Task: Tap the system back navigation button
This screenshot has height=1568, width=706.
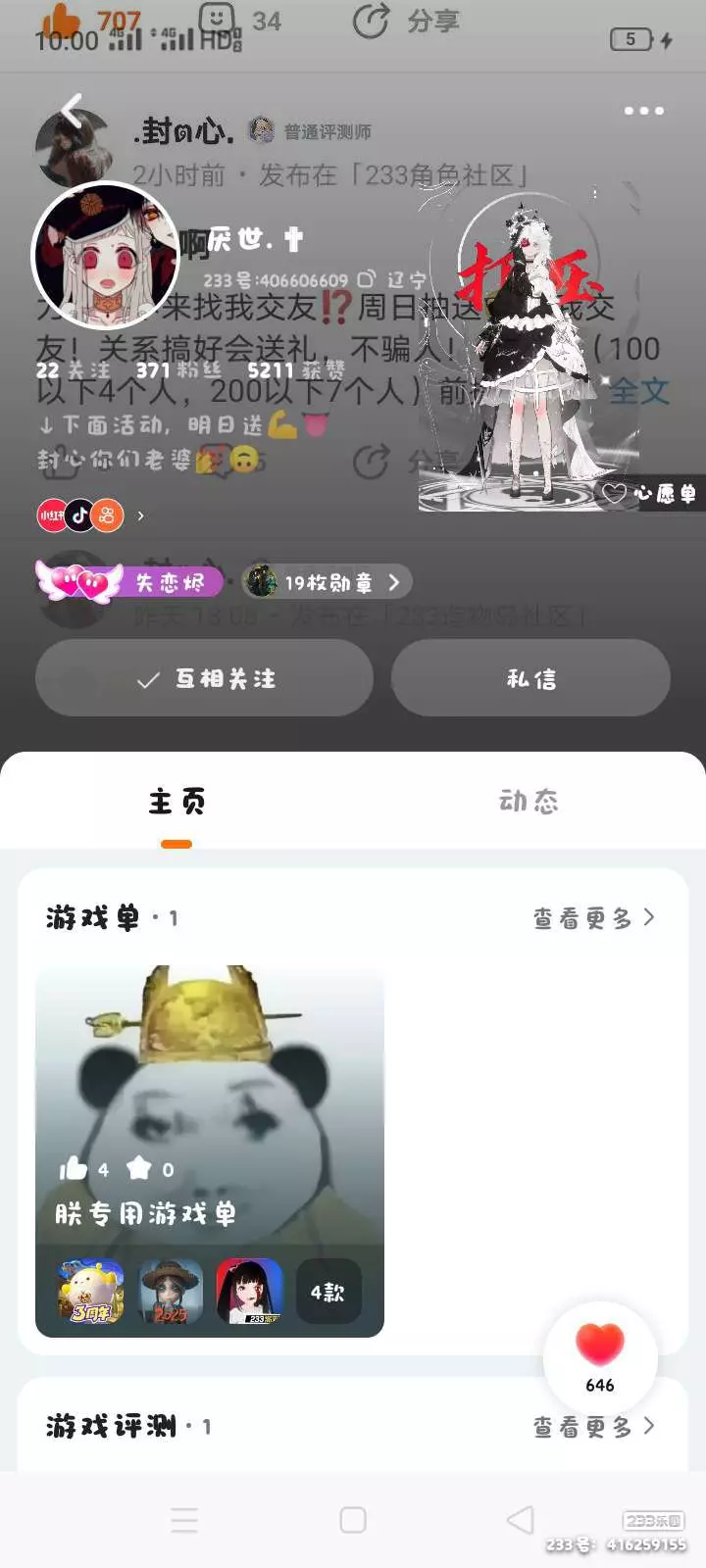Action: pos(520,1520)
